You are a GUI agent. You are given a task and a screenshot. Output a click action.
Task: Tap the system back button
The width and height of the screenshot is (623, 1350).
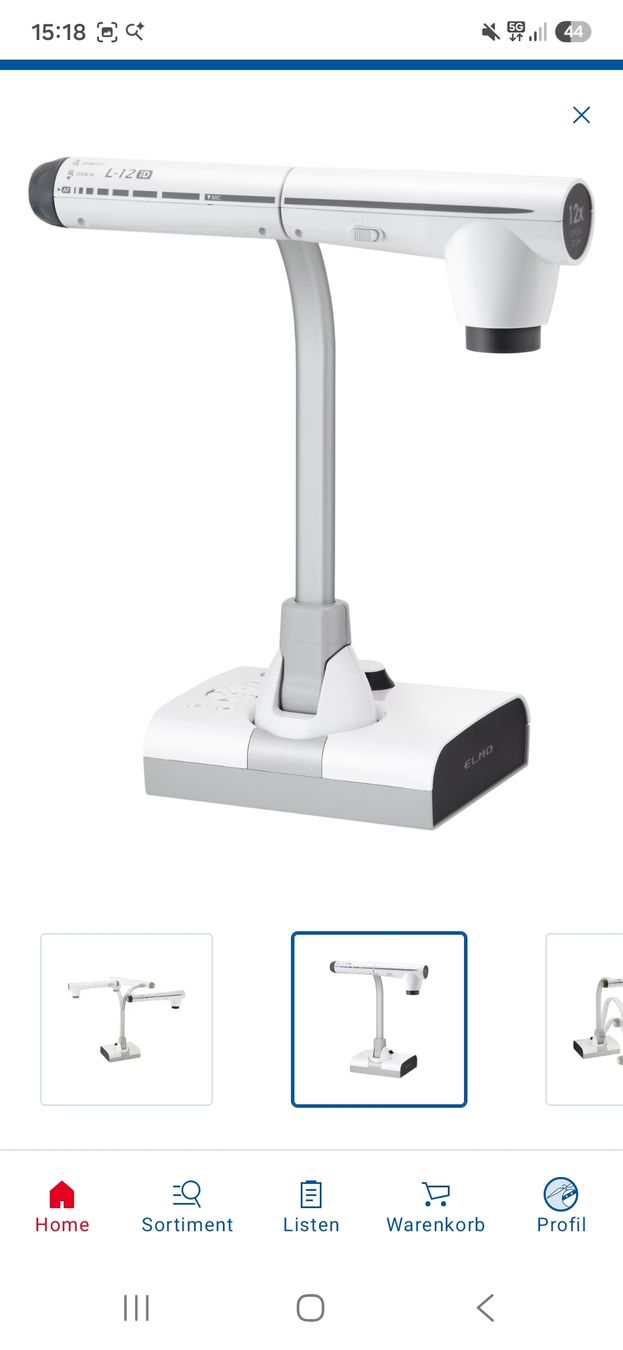[485, 1307]
